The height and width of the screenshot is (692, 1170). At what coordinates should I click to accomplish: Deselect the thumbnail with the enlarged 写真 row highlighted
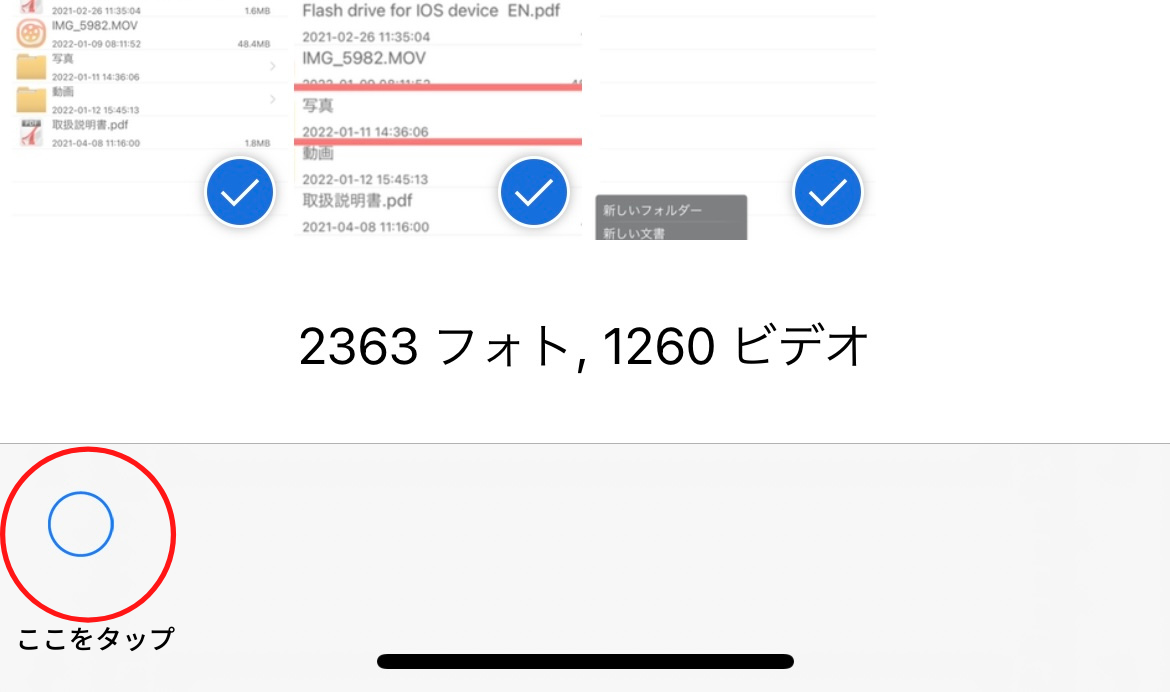[534, 192]
